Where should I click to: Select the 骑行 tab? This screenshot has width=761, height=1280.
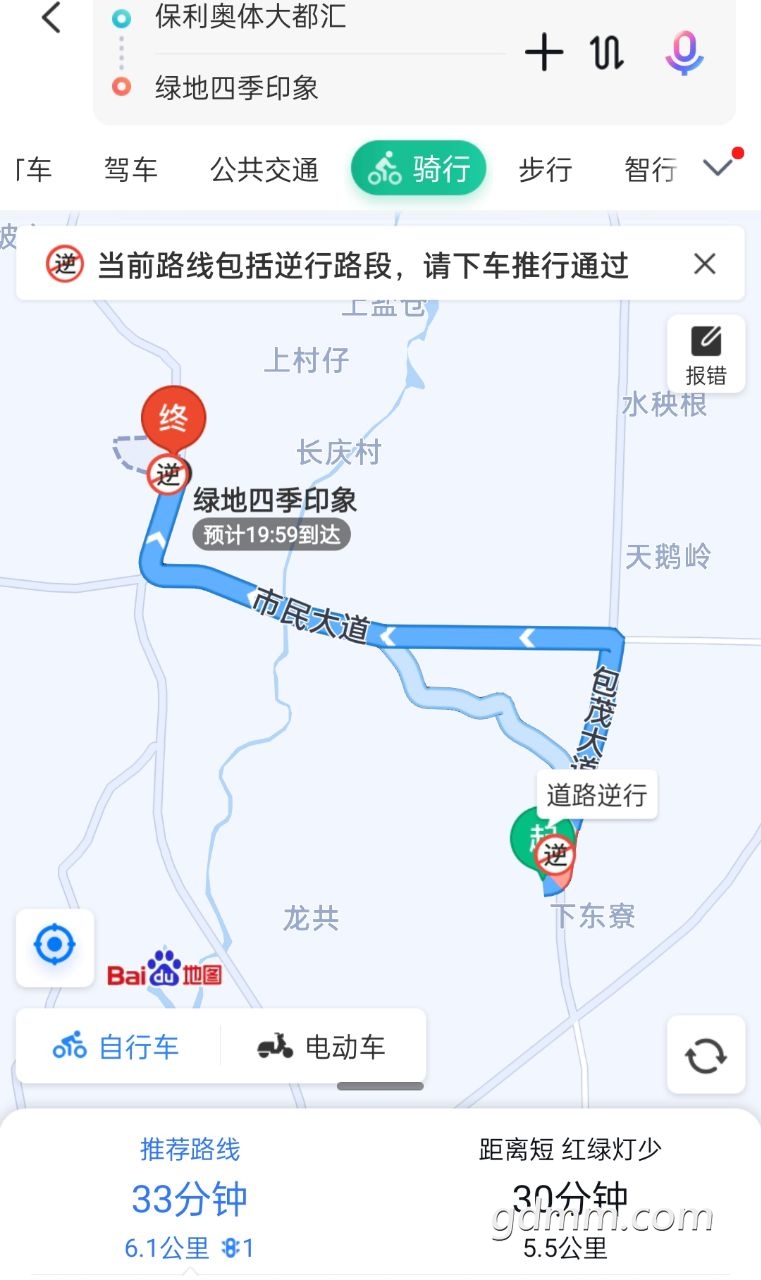point(418,169)
